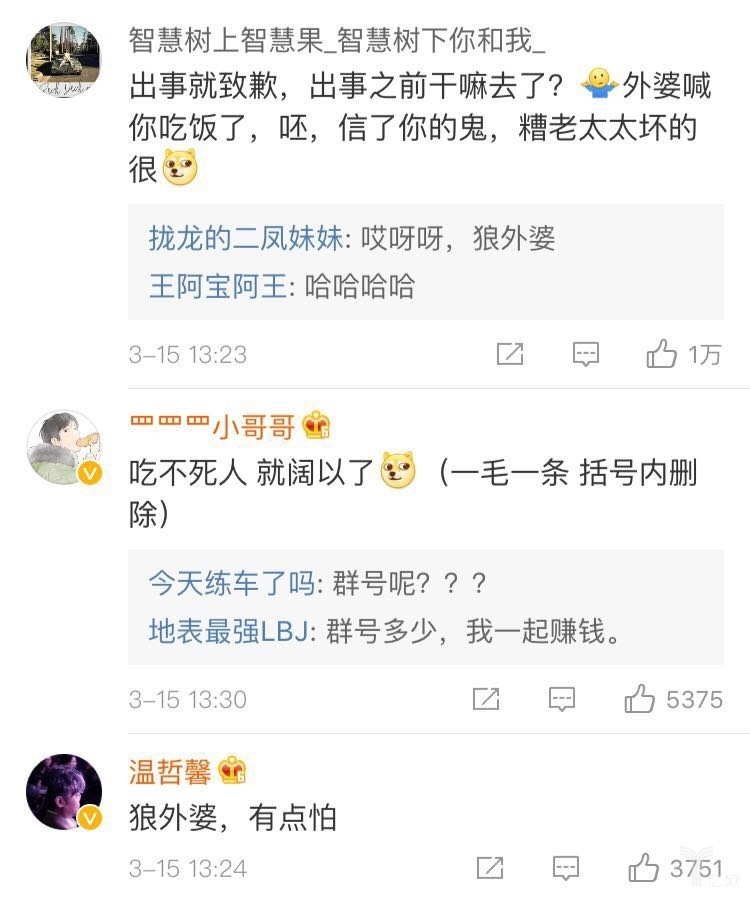The image size is (750, 897).
Task: Repost the comment posted at 13:23
Action: (x=510, y=354)
